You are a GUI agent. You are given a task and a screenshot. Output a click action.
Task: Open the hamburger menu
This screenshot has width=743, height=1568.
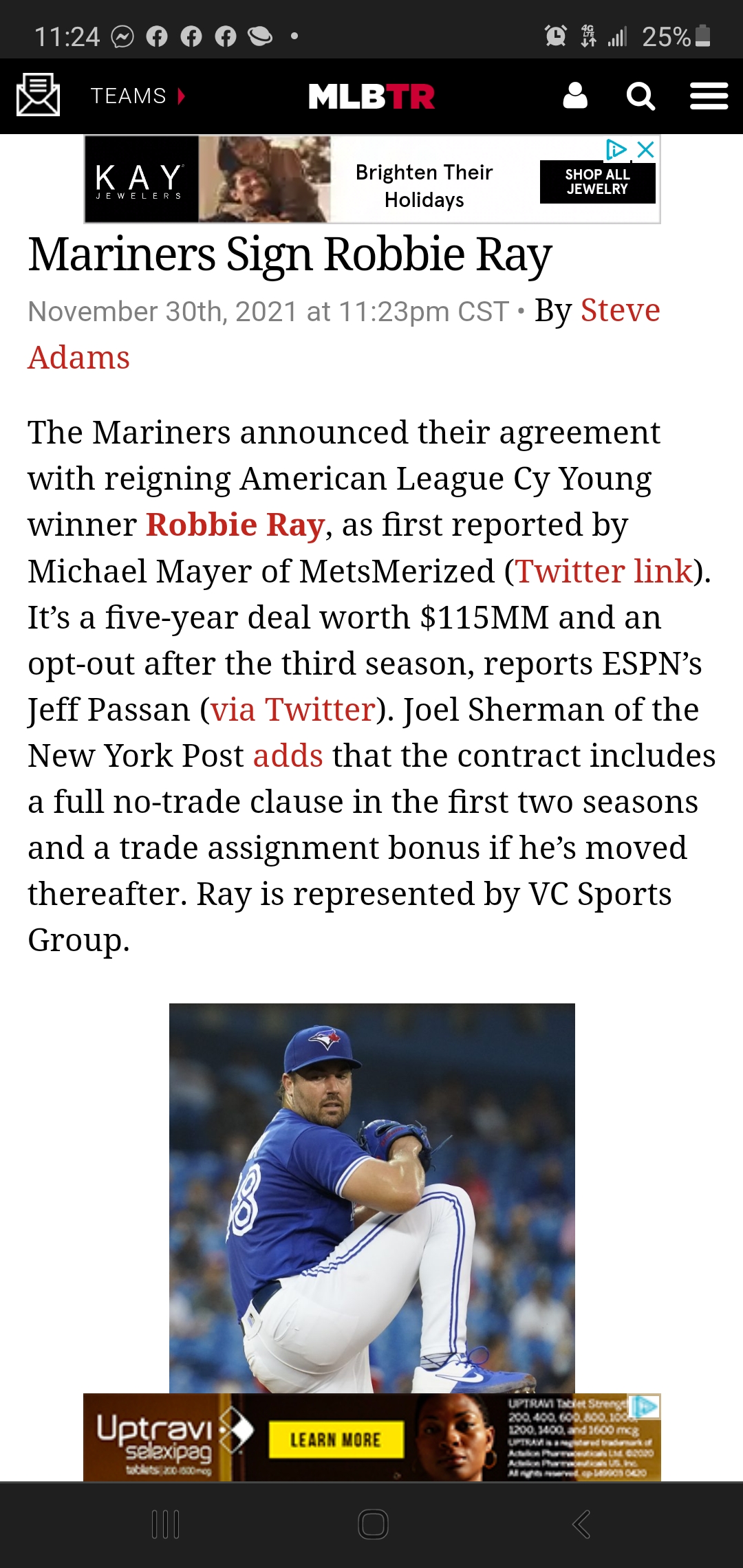click(709, 96)
